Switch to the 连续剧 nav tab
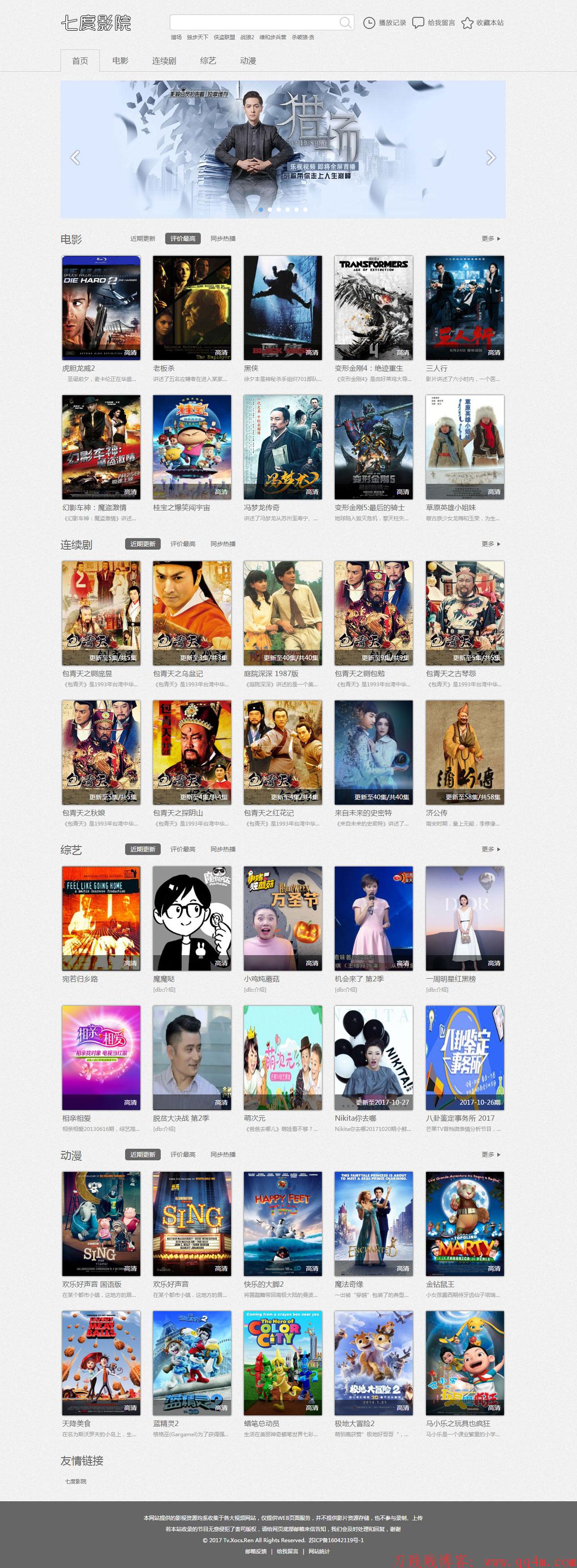This screenshot has height=1568, width=577. tap(164, 61)
